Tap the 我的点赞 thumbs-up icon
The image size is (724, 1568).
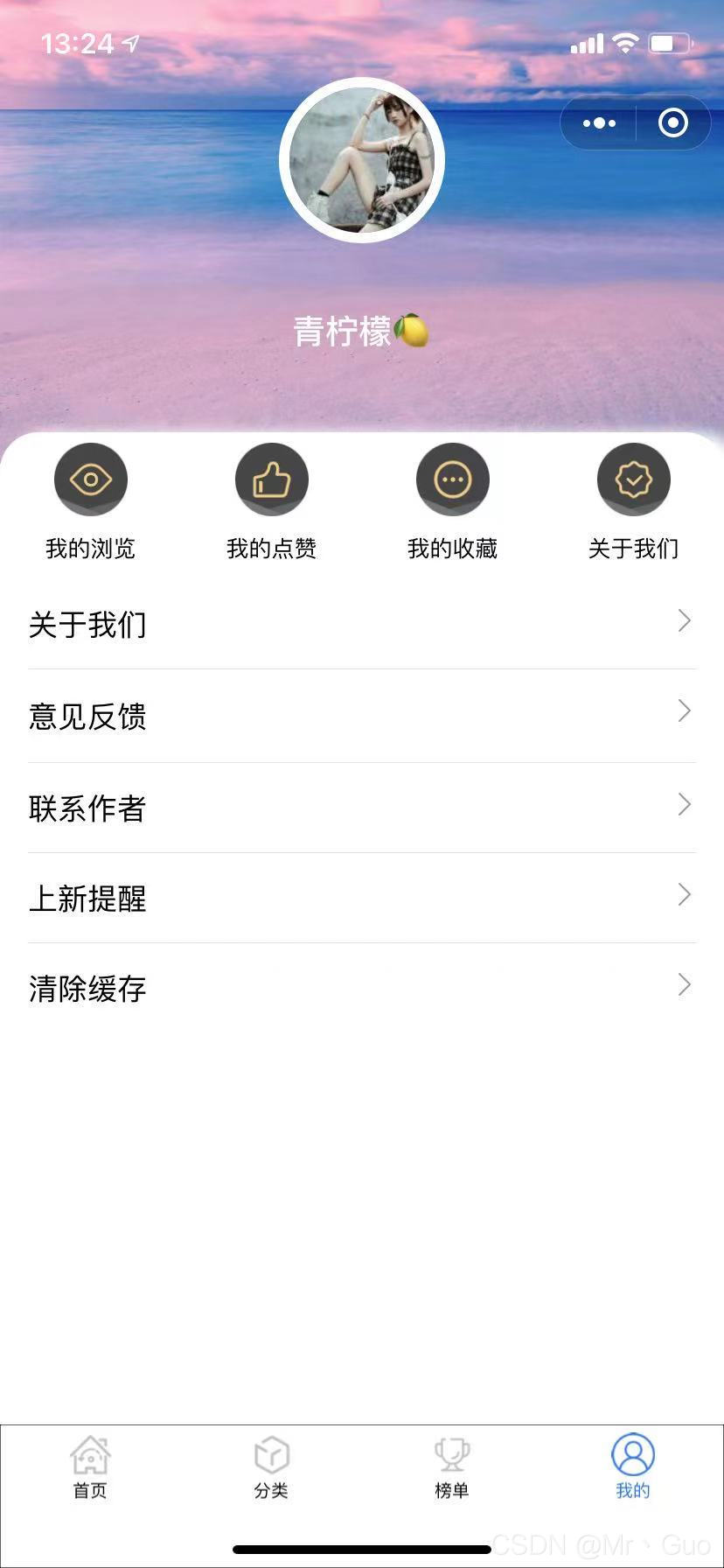click(271, 479)
